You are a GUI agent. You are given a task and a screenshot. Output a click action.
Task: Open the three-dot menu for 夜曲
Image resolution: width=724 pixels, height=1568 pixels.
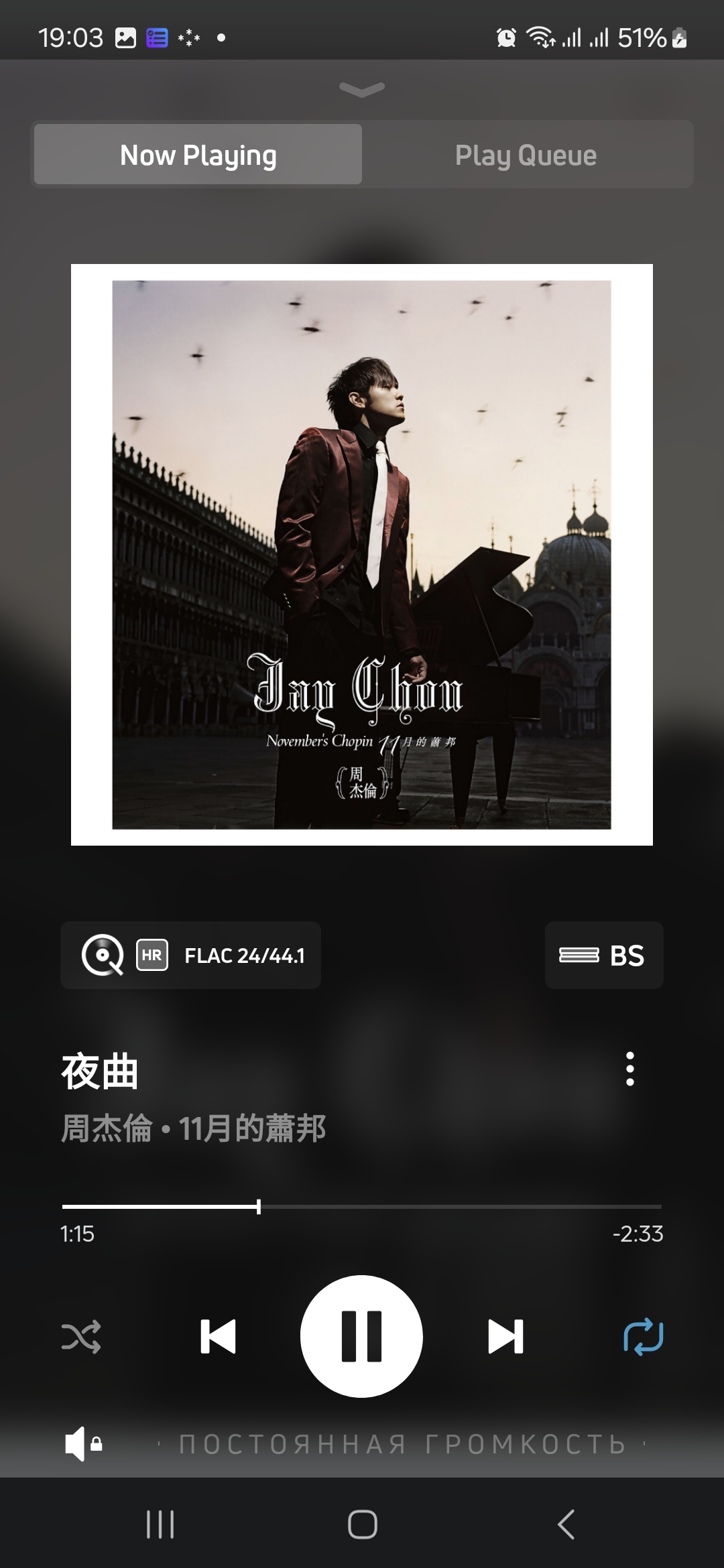pos(629,1069)
